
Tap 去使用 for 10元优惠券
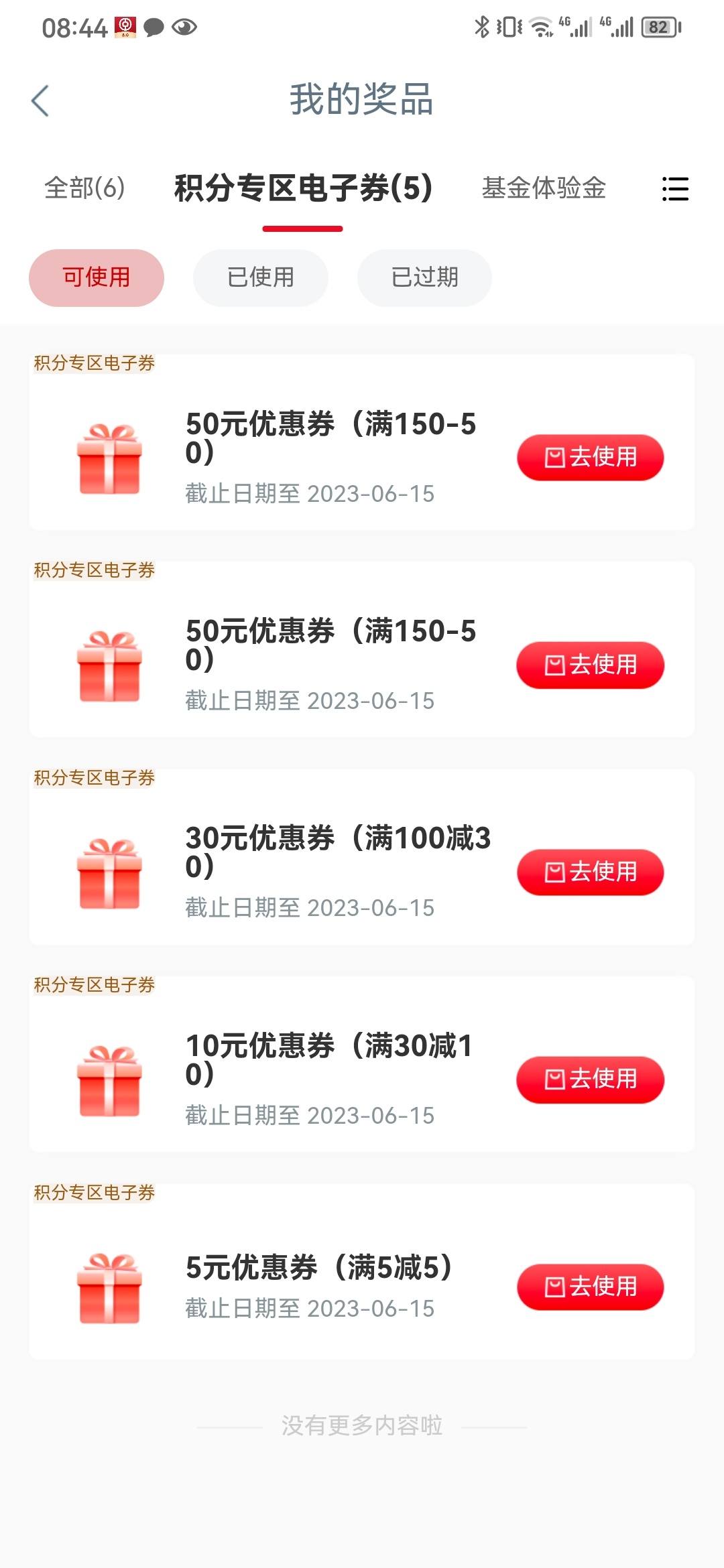coord(591,1080)
